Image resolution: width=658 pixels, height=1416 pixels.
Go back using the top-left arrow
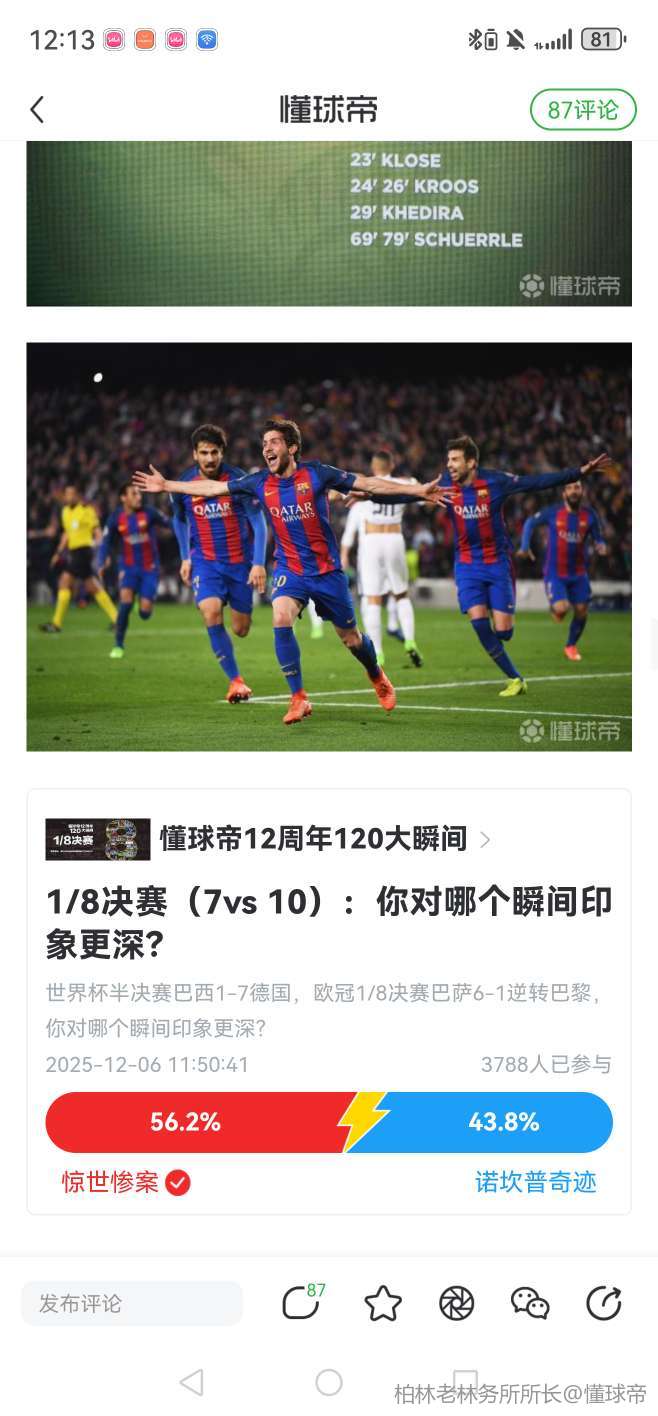[38, 109]
